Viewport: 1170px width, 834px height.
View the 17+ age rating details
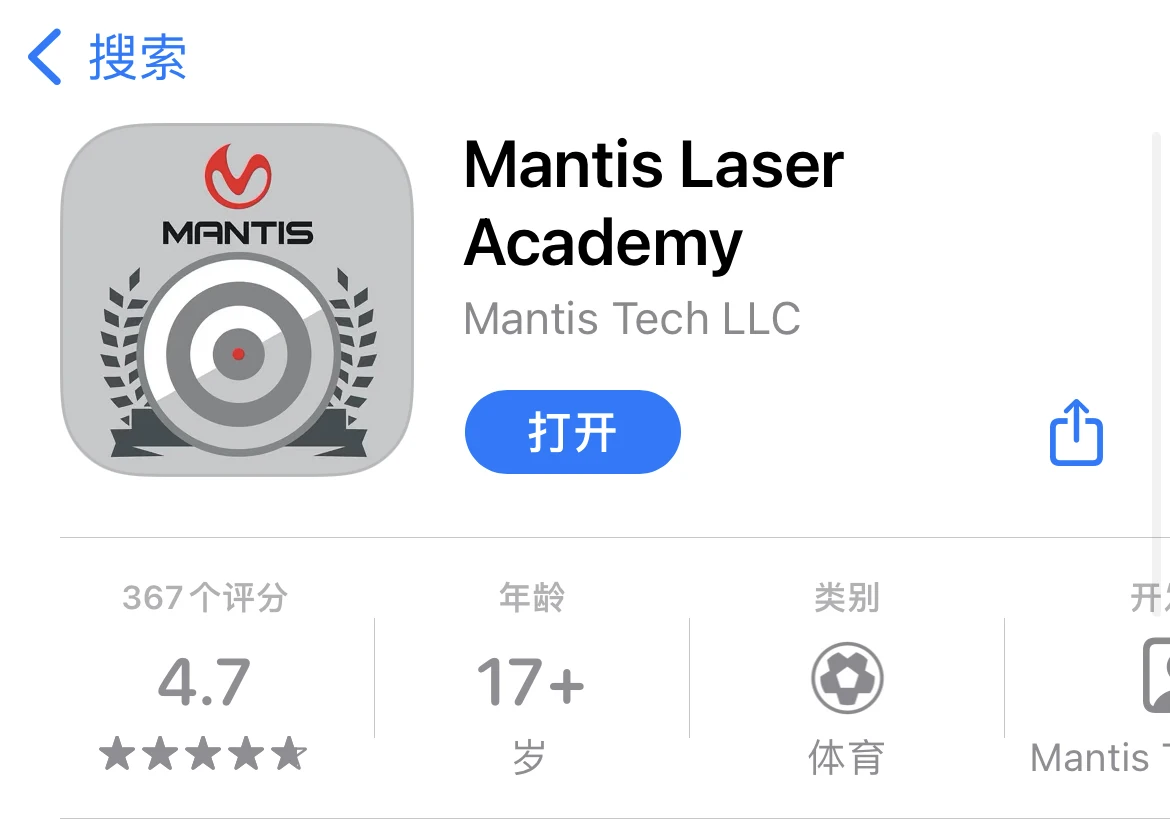[530, 681]
